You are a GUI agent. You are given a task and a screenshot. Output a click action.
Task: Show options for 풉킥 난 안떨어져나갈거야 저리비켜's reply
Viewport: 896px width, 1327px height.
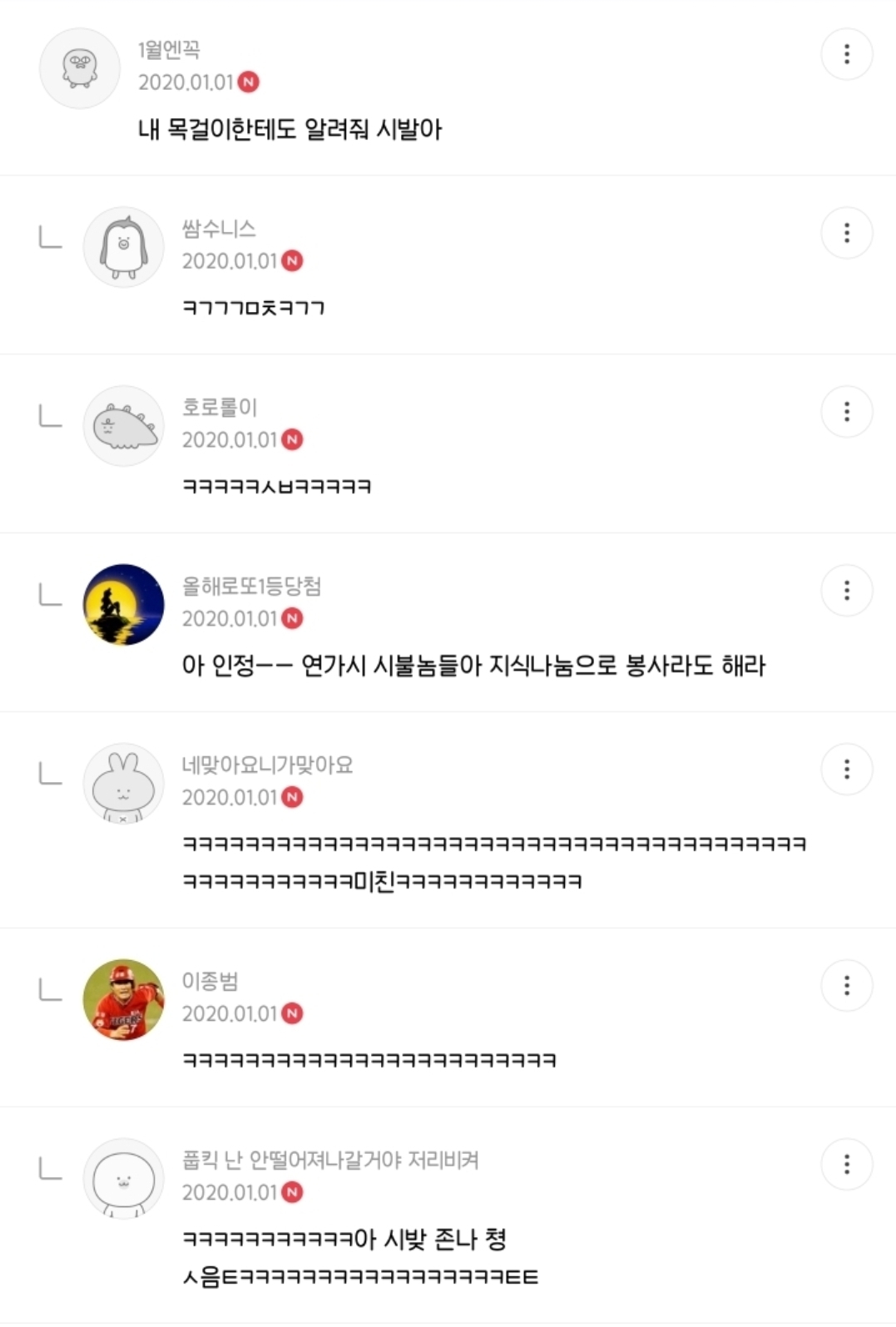tap(846, 1164)
